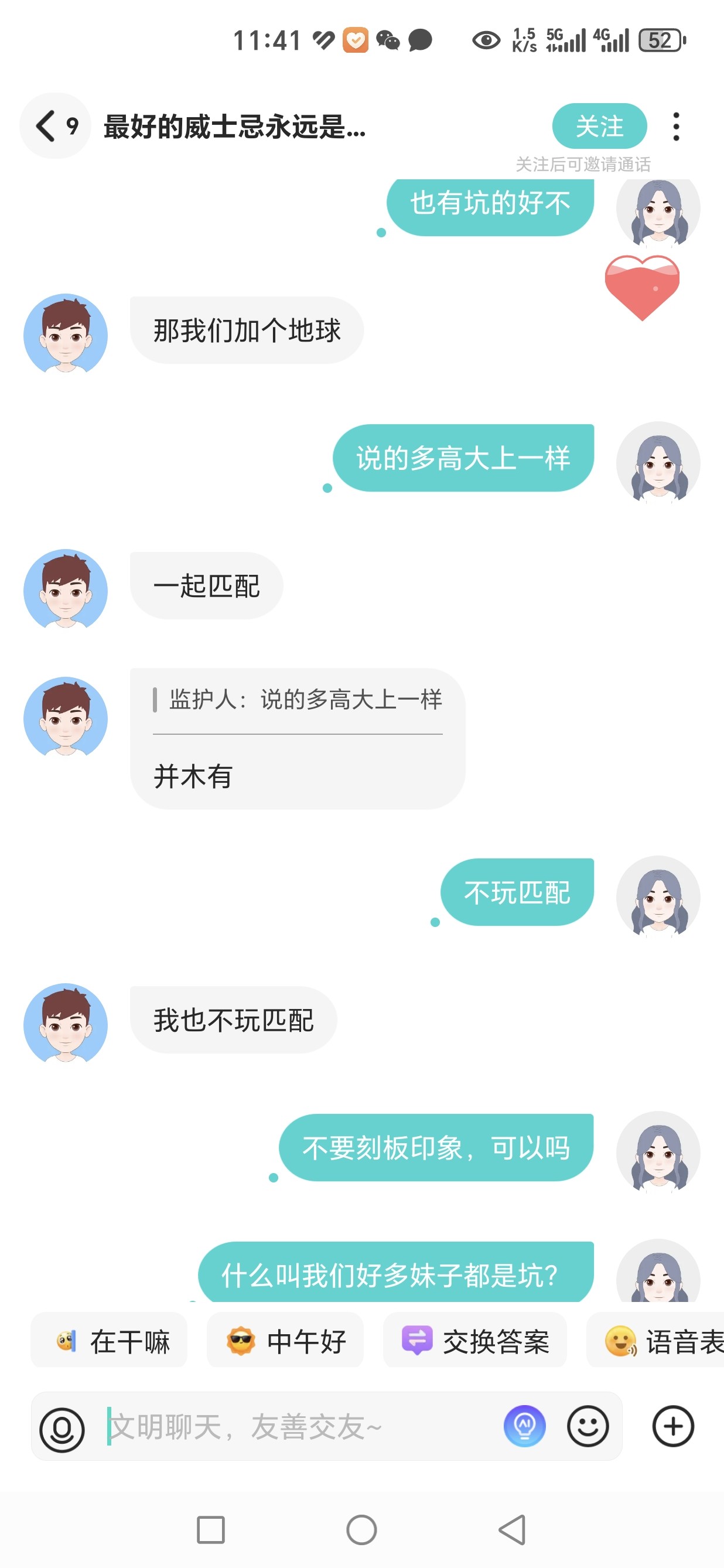Send quick reply 中午好
This screenshot has height=1568, width=724.
click(285, 1340)
